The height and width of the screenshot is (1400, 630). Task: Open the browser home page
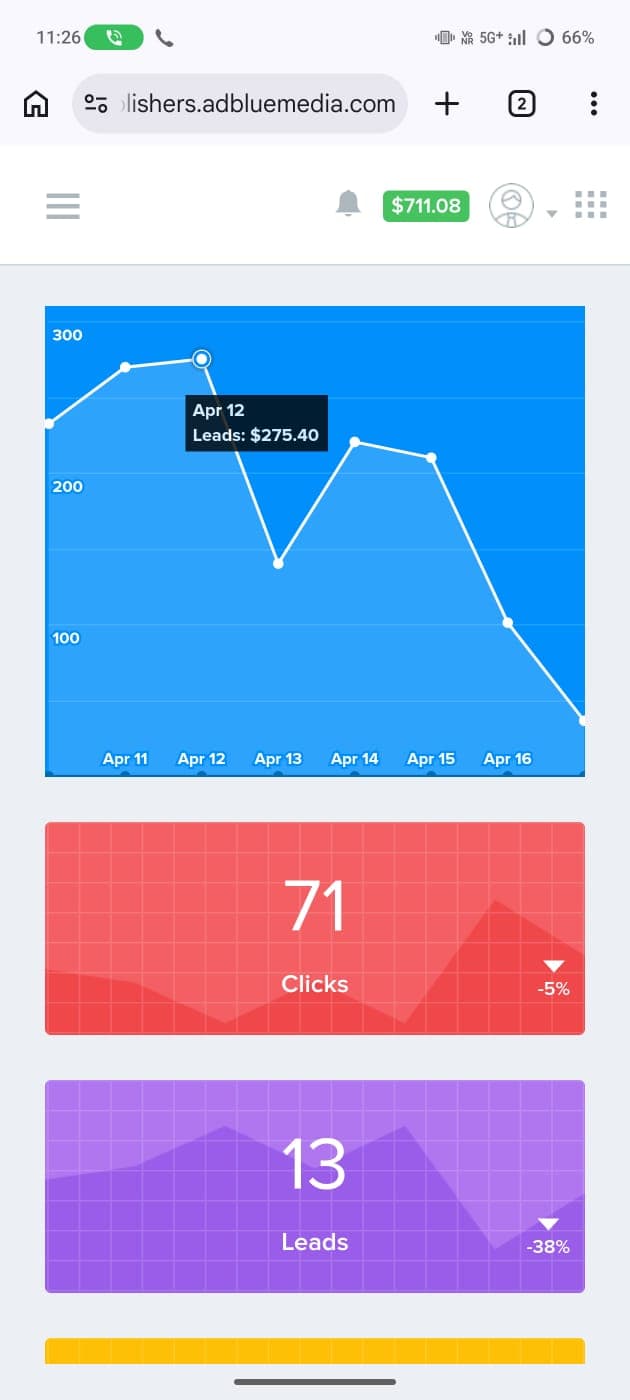[x=36, y=103]
